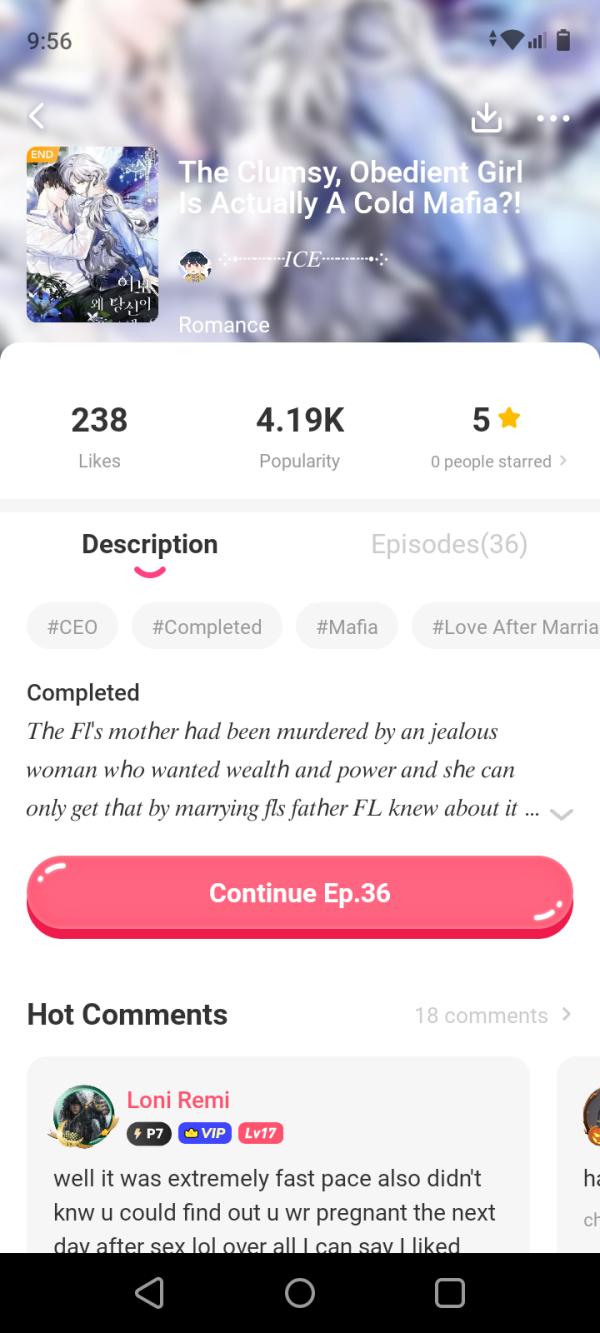The height and width of the screenshot is (1333, 600).
Task: Go to the system home screen
Action: pyautogui.click(x=300, y=1293)
